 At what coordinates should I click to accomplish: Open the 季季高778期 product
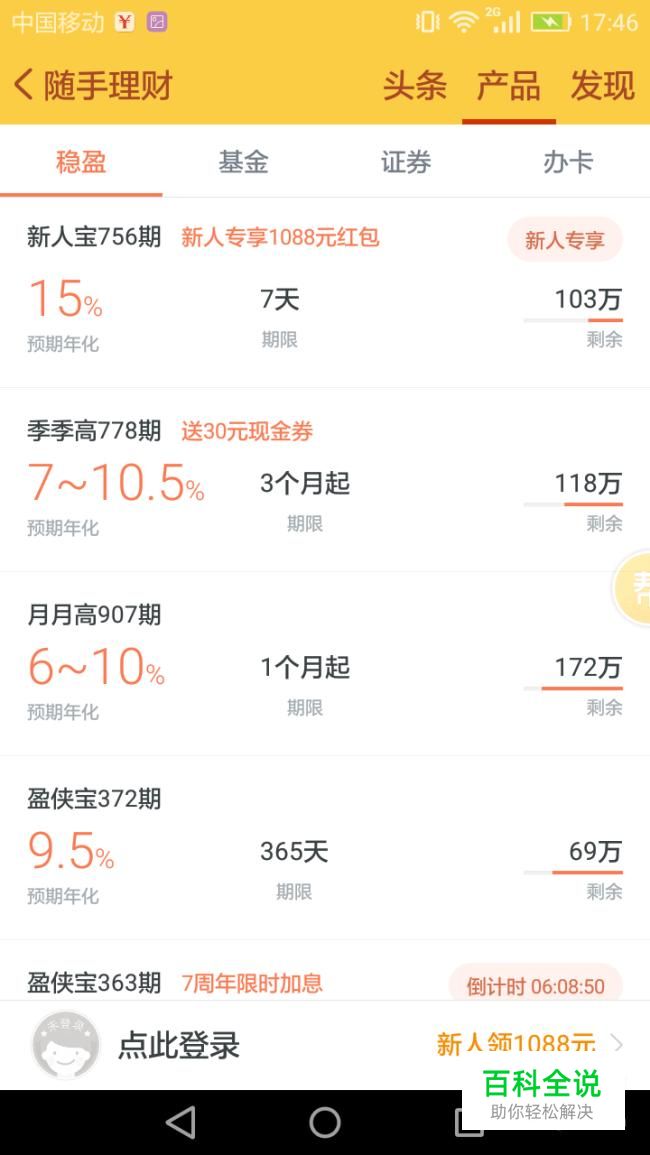[x=325, y=480]
